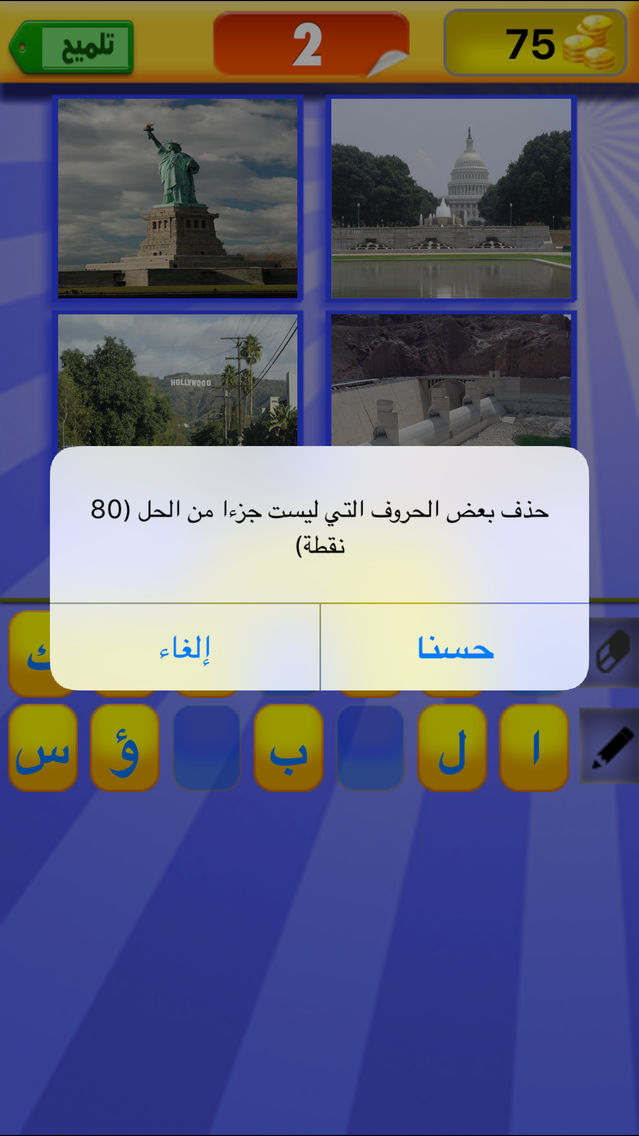639x1136 pixels.
Task: Enlarge the Statue of Liberty picture
Action: click(178, 199)
